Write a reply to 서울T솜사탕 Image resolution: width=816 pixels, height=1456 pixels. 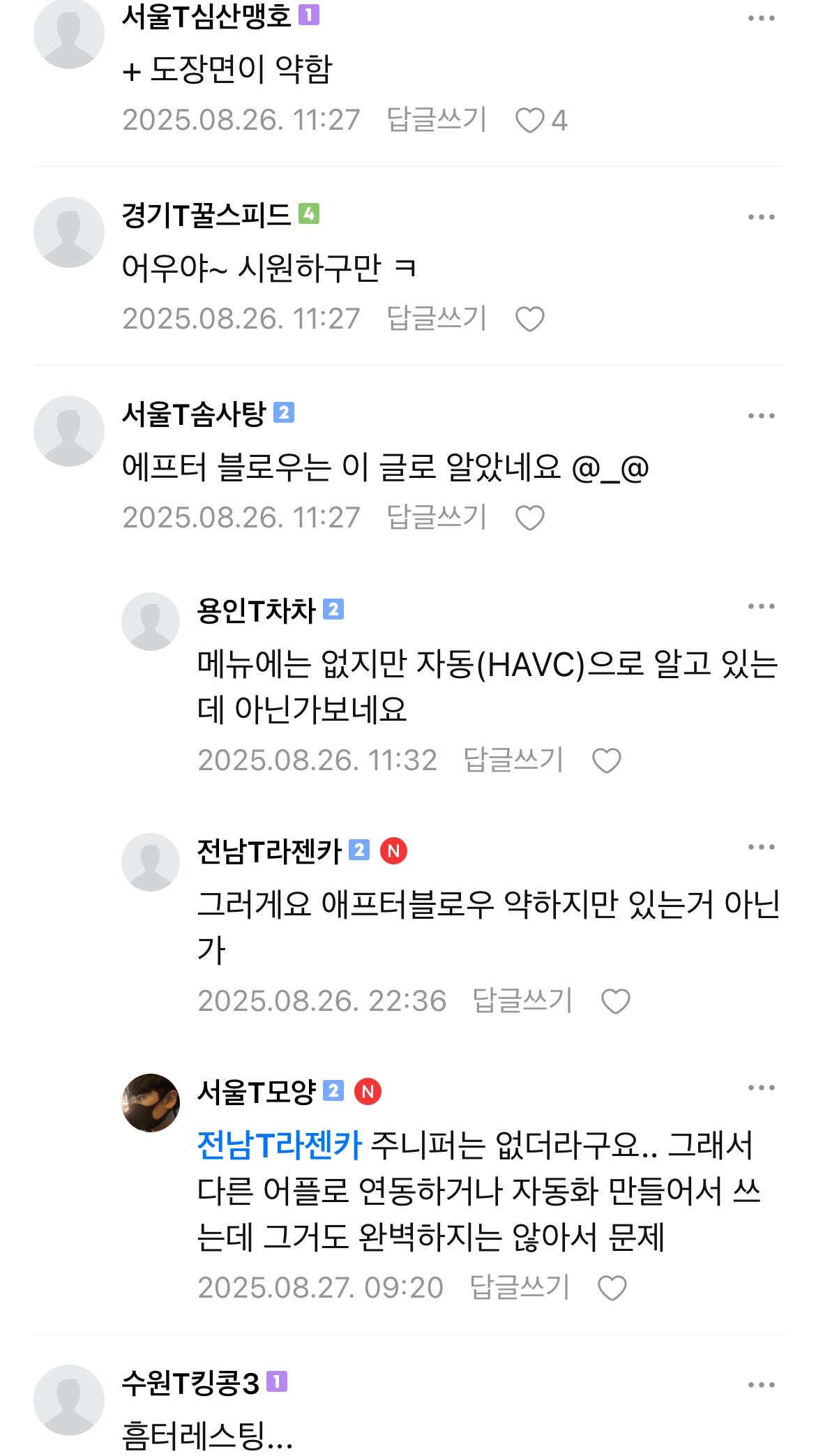coord(437,518)
